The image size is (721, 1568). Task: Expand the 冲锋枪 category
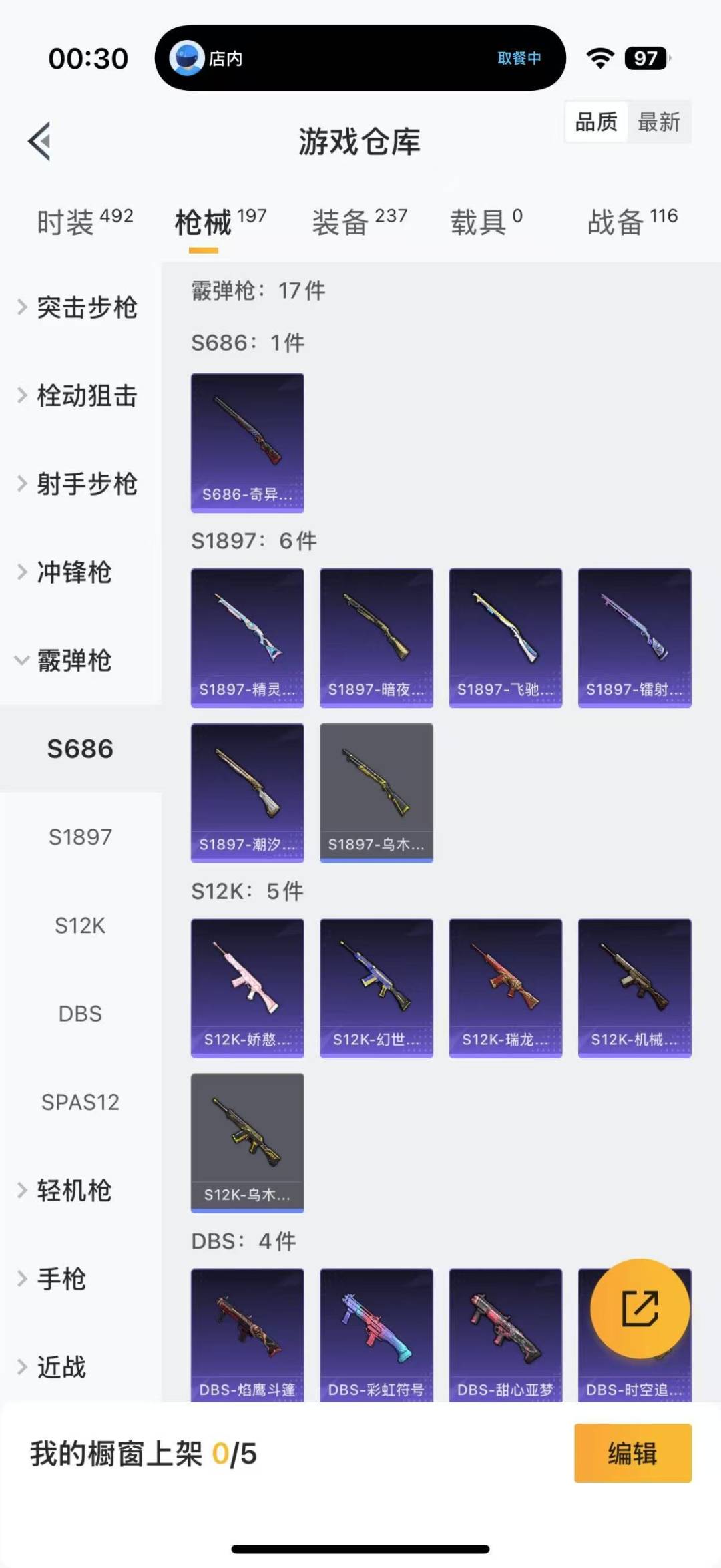tap(67, 572)
